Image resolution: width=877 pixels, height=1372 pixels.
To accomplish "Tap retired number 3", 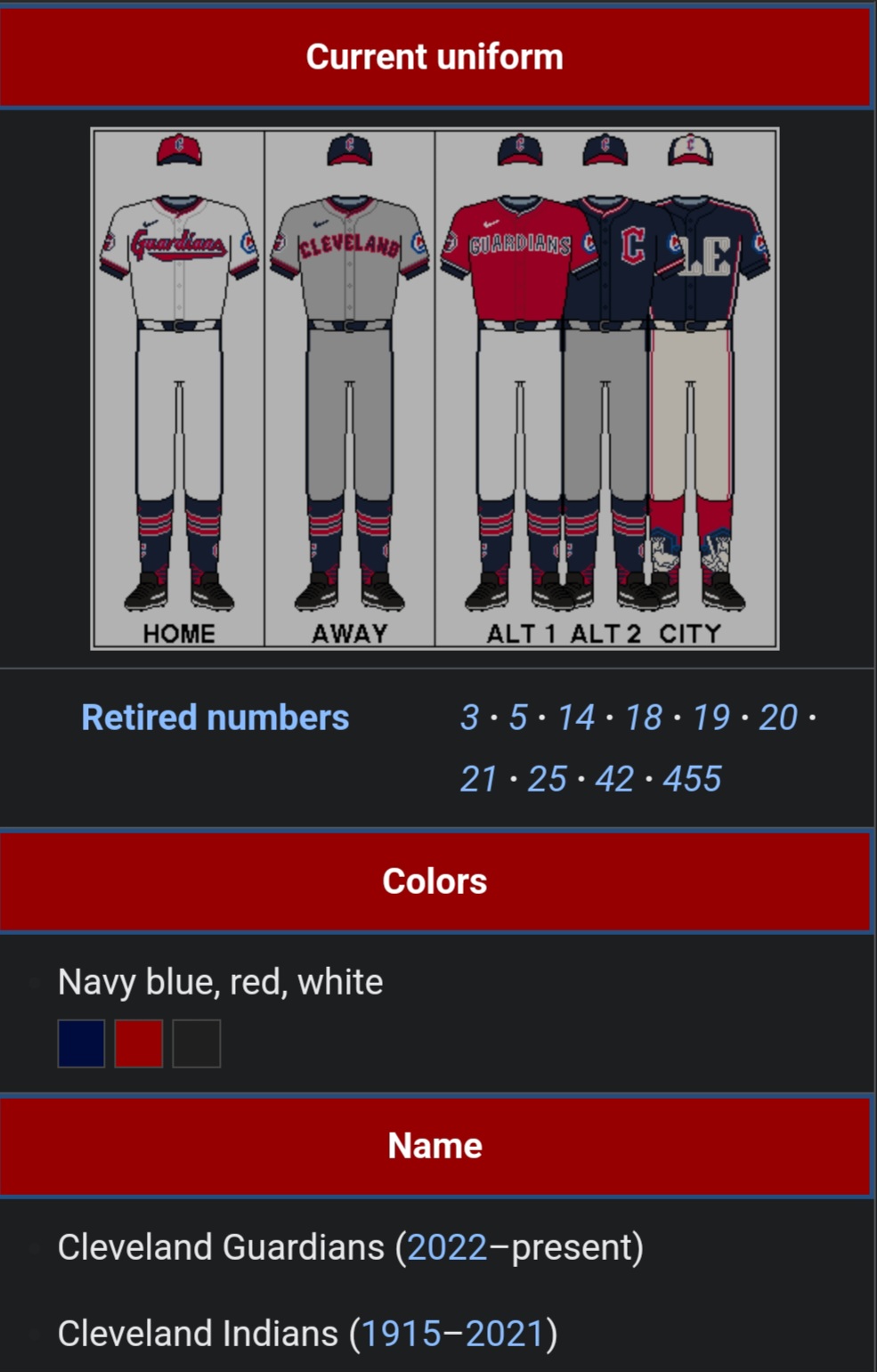I will click(469, 718).
